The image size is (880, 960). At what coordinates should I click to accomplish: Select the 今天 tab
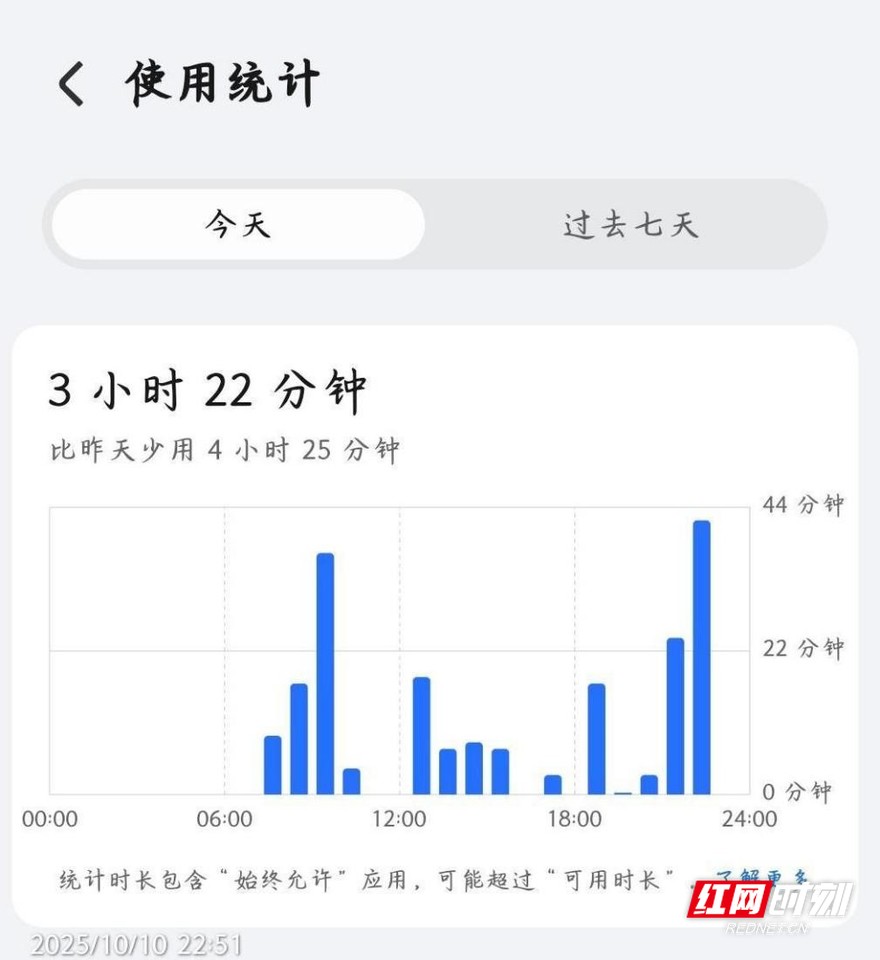tap(238, 225)
